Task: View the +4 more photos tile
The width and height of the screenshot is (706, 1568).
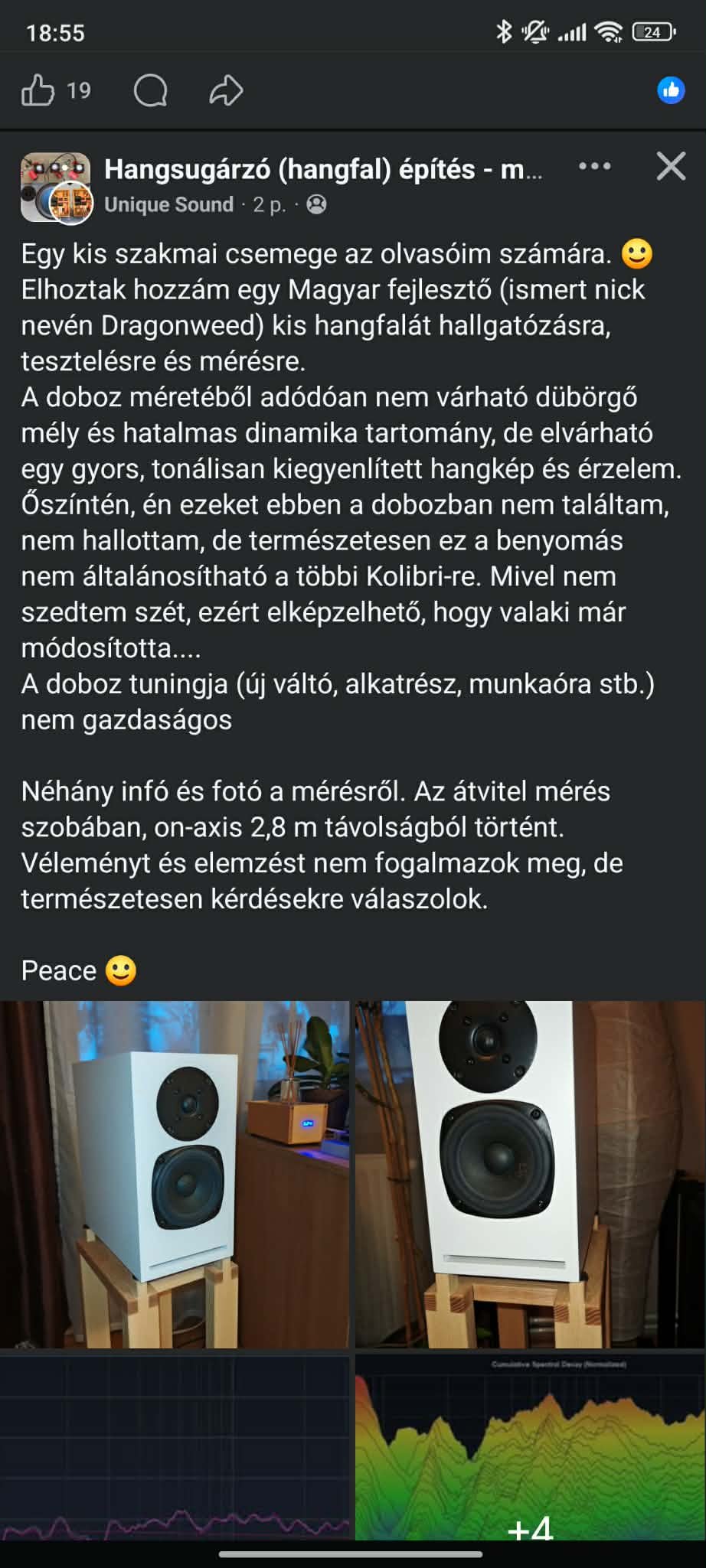Action: [530, 1446]
